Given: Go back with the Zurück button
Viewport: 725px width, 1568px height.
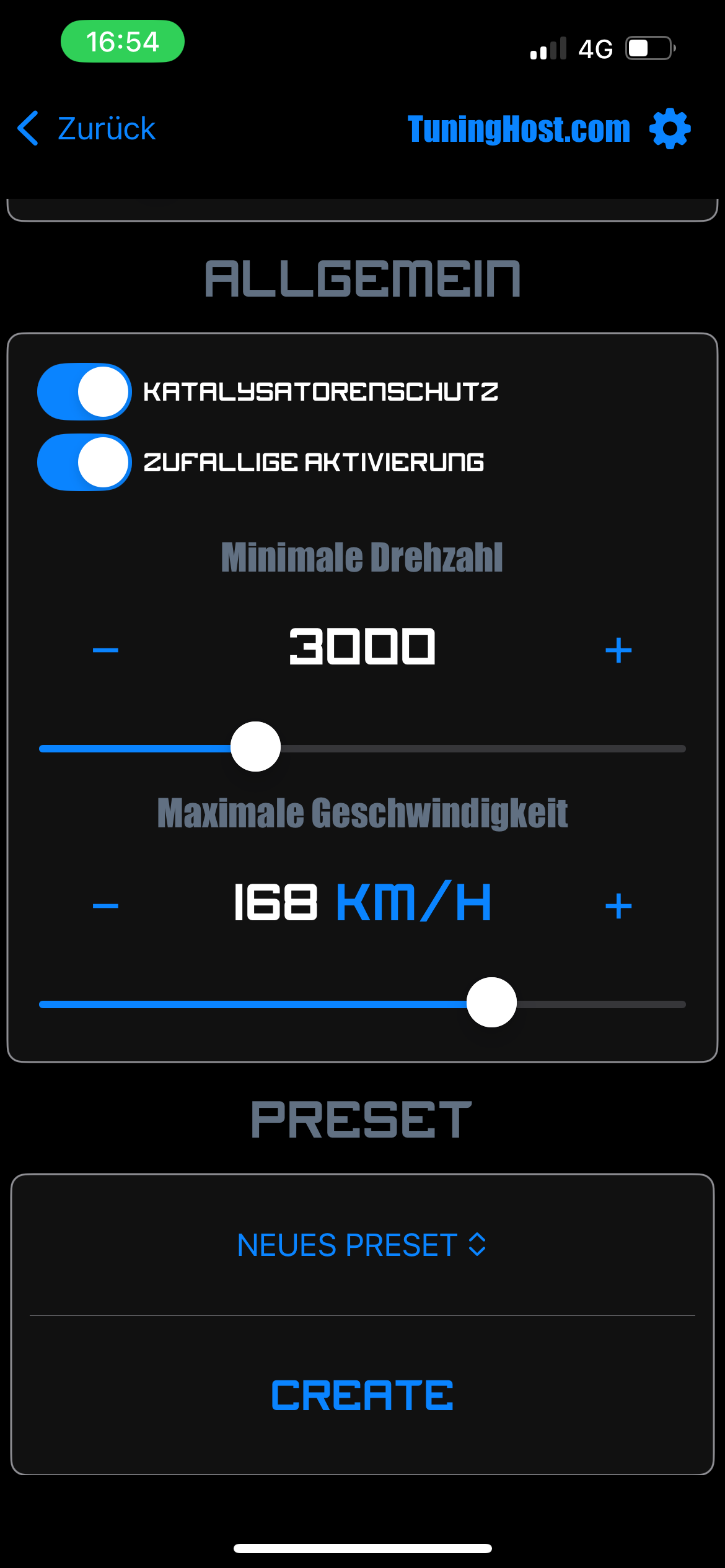Looking at the screenshot, I should pos(87,129).
